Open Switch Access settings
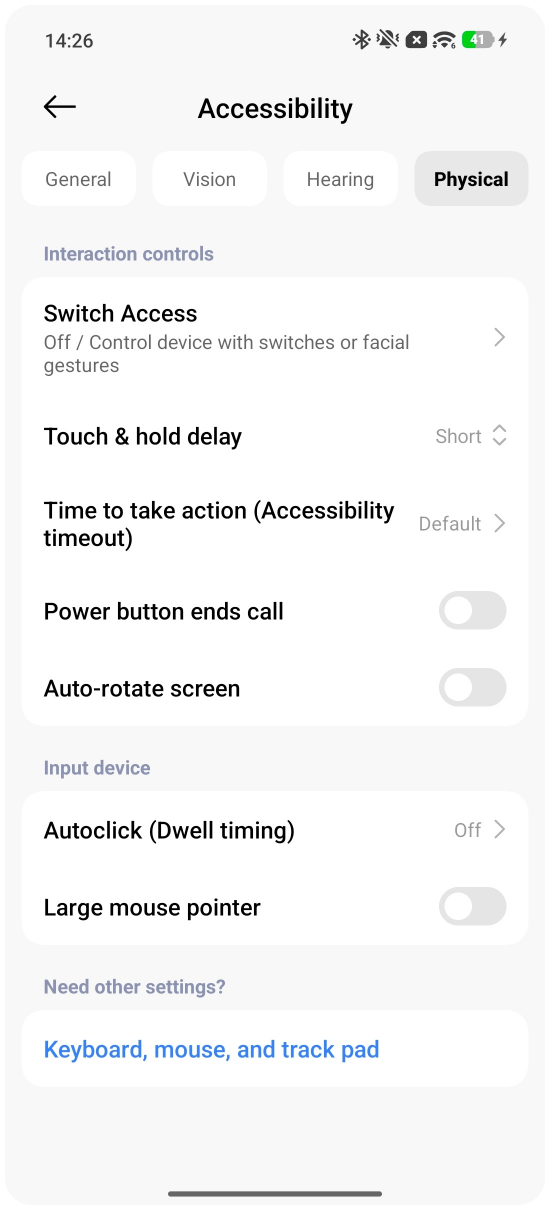This screenshot has width=550, height=1210. point(275,338)
